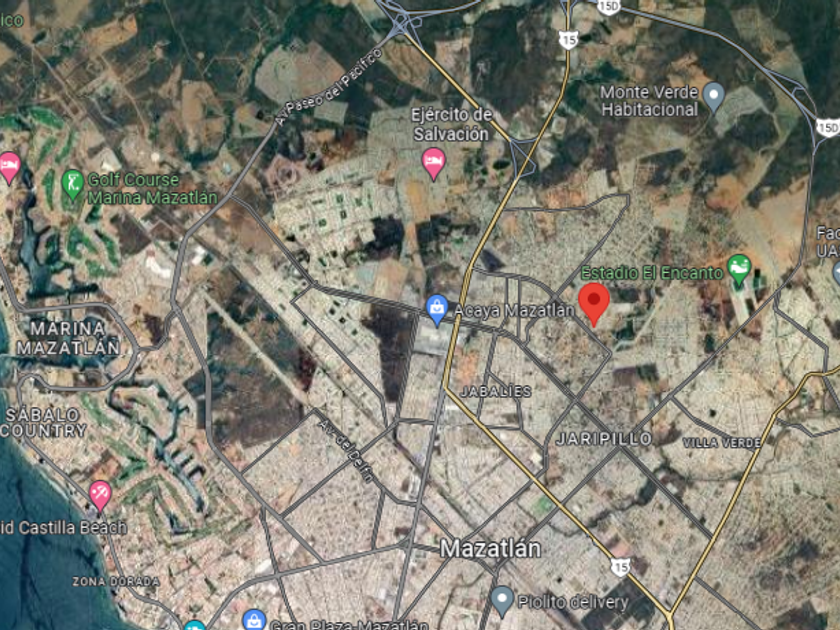Viewport: 840px width, 630px height.
Task: Open the Gran Plaza Mazatlán shopping marker
Action: 254,621
